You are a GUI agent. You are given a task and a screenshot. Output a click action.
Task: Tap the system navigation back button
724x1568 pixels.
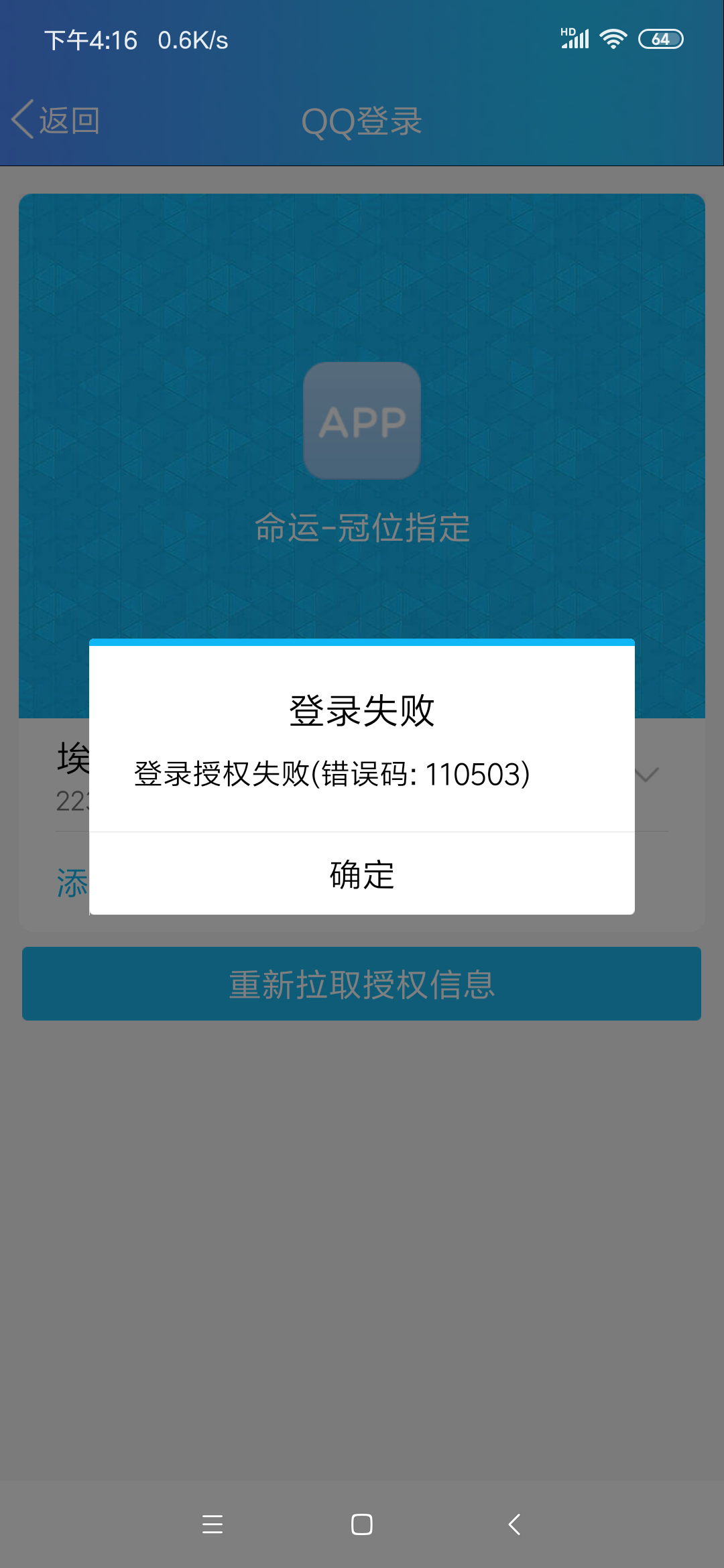tap(514, 1524)
